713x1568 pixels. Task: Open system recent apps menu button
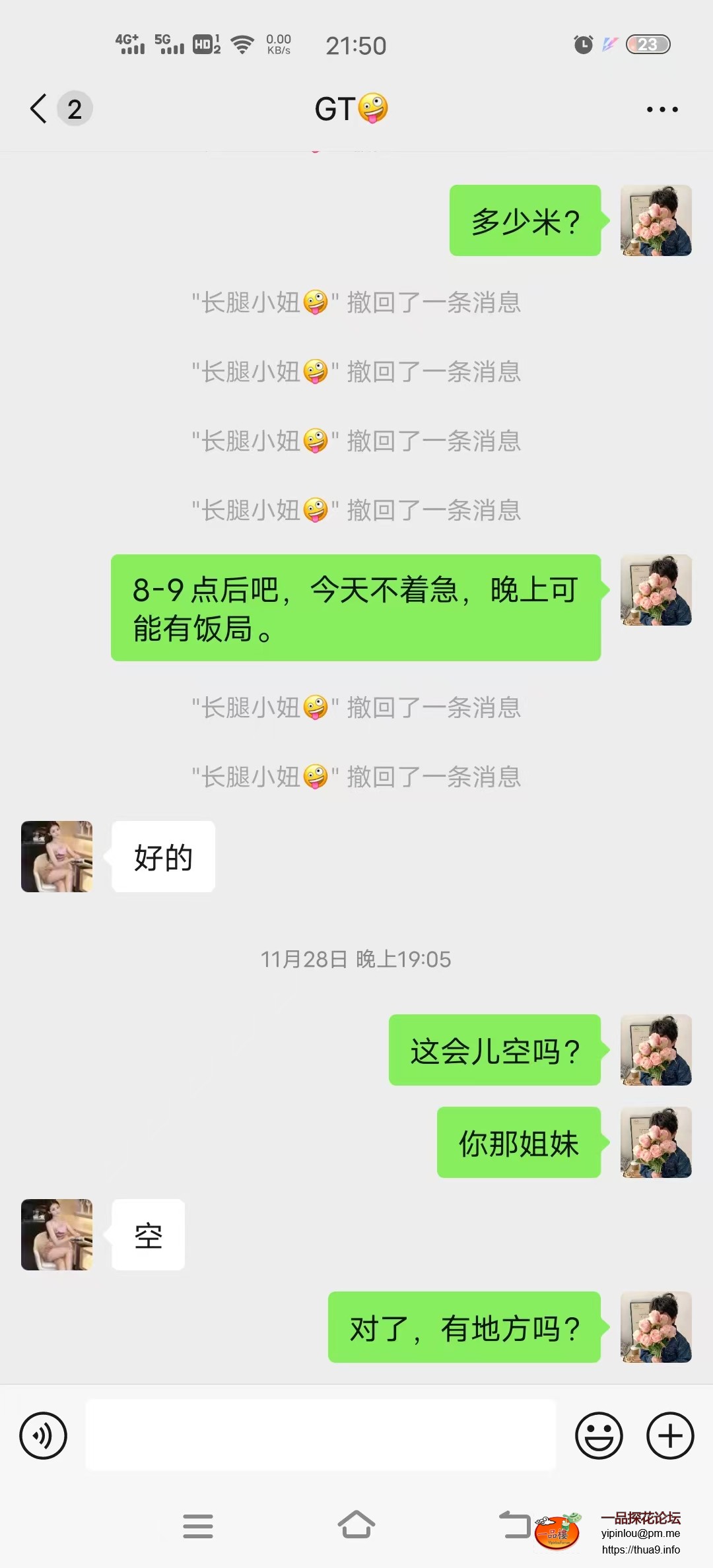point(197,1526)
